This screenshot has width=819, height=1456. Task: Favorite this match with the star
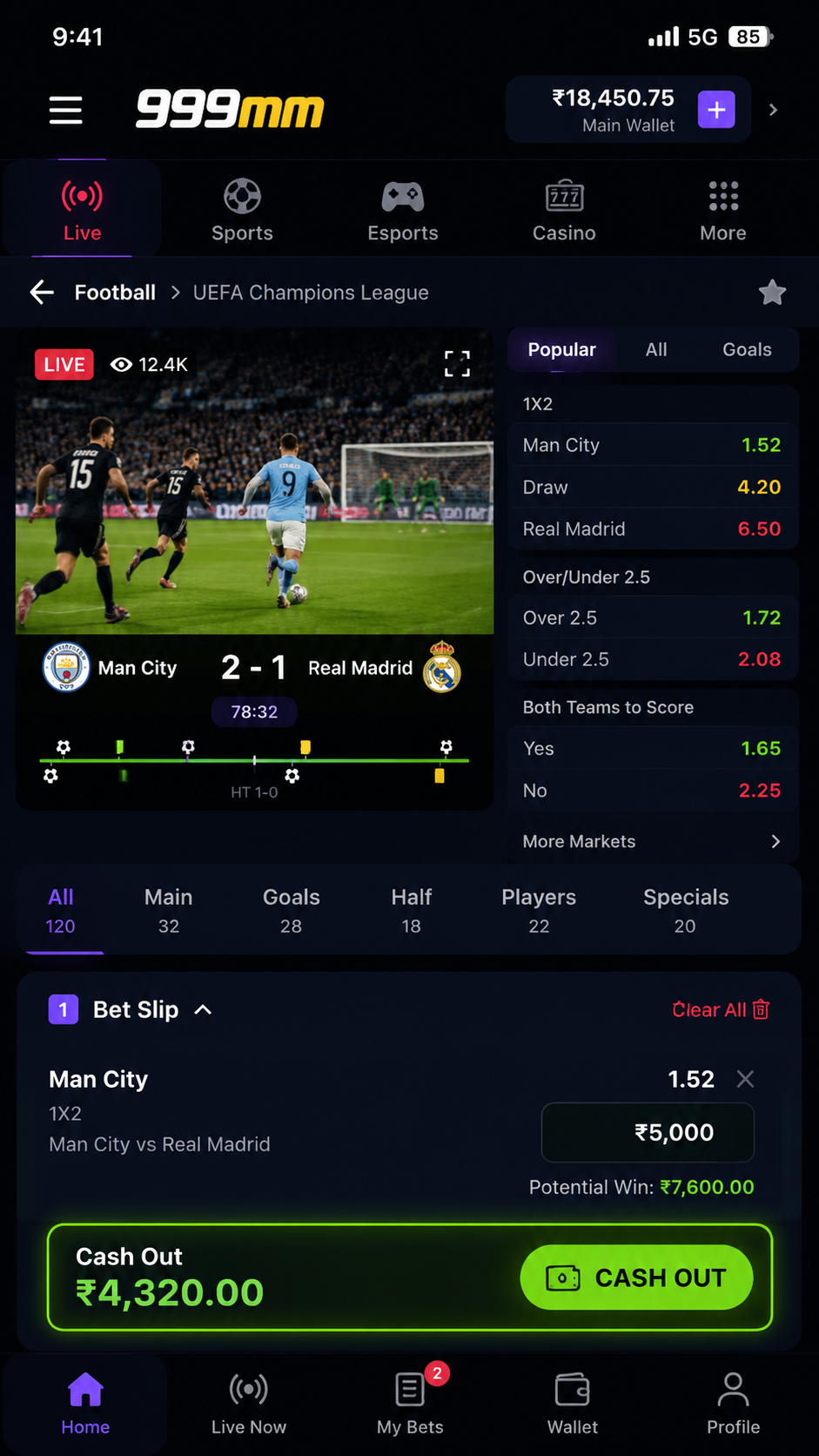pos(772,293)
